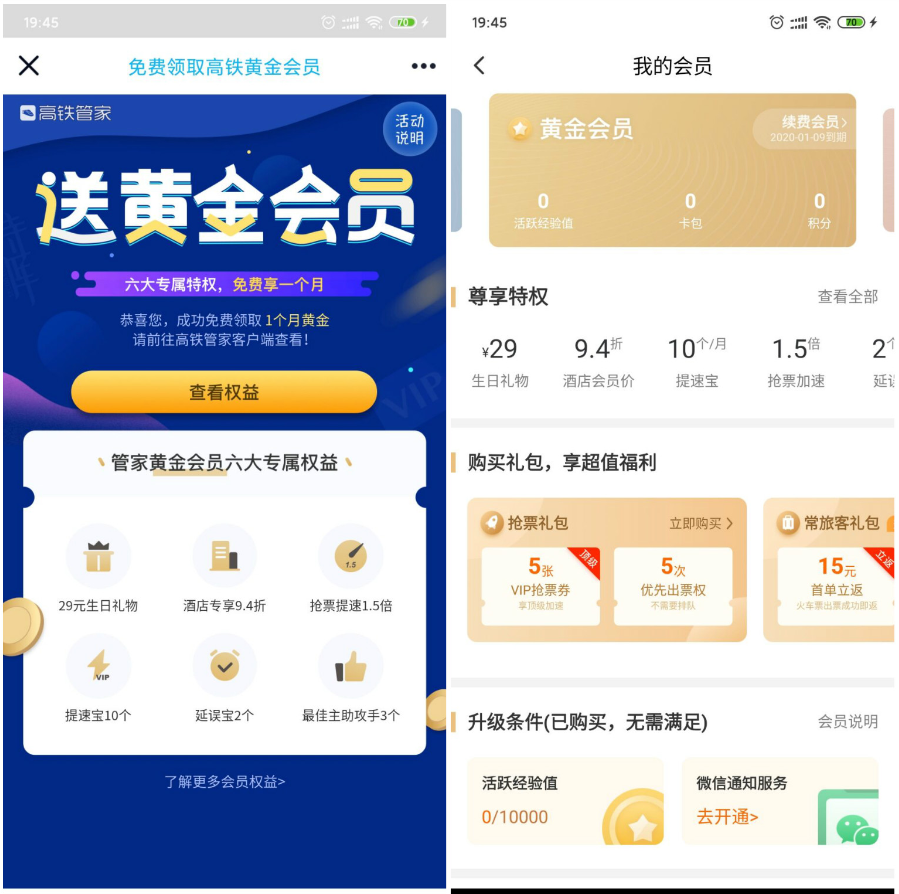This screenshot has width=899, height=894.
Task: Open the ¥29 生日礼物 privilege
Action: pyautogui.click(x=500, y=362)
